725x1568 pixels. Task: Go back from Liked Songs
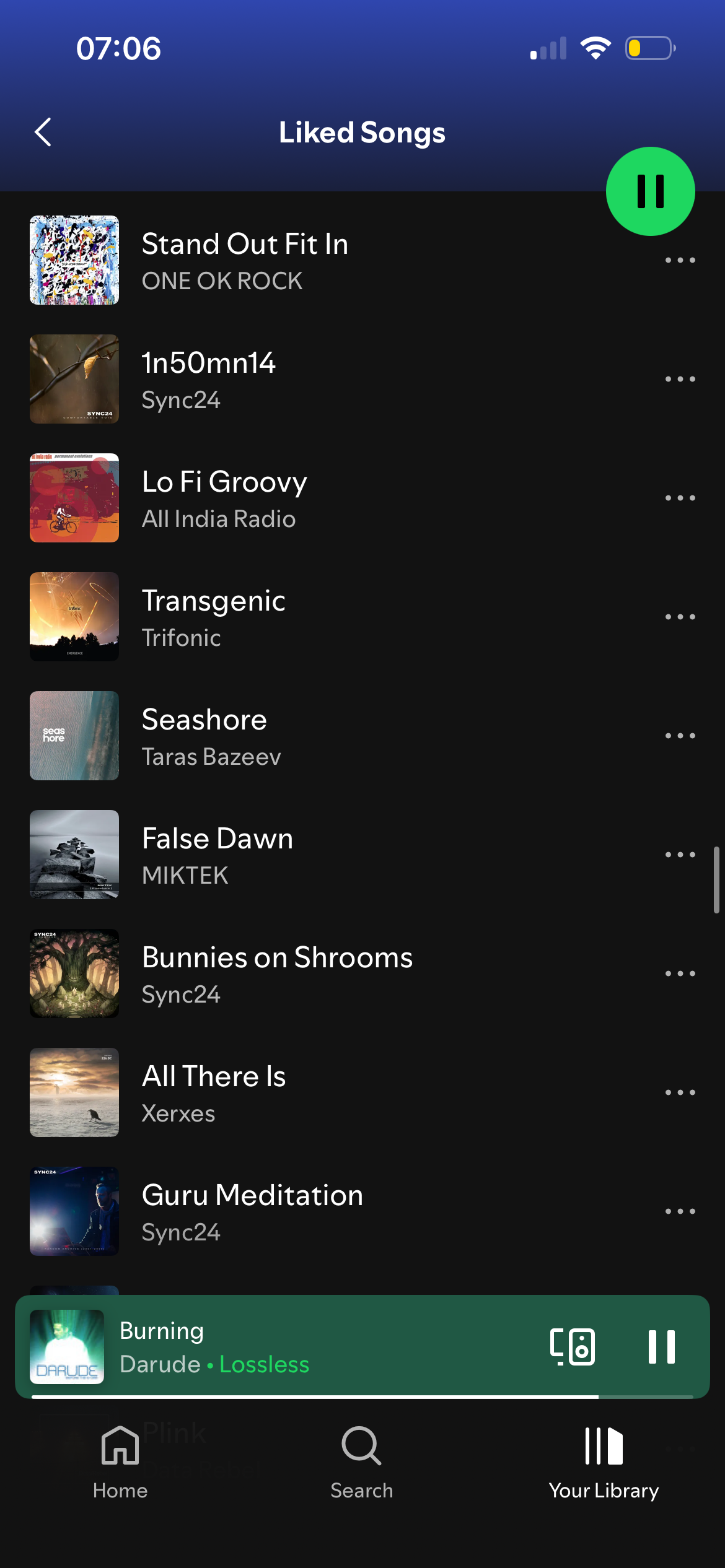pyautogui.click(x=43, y=132)
